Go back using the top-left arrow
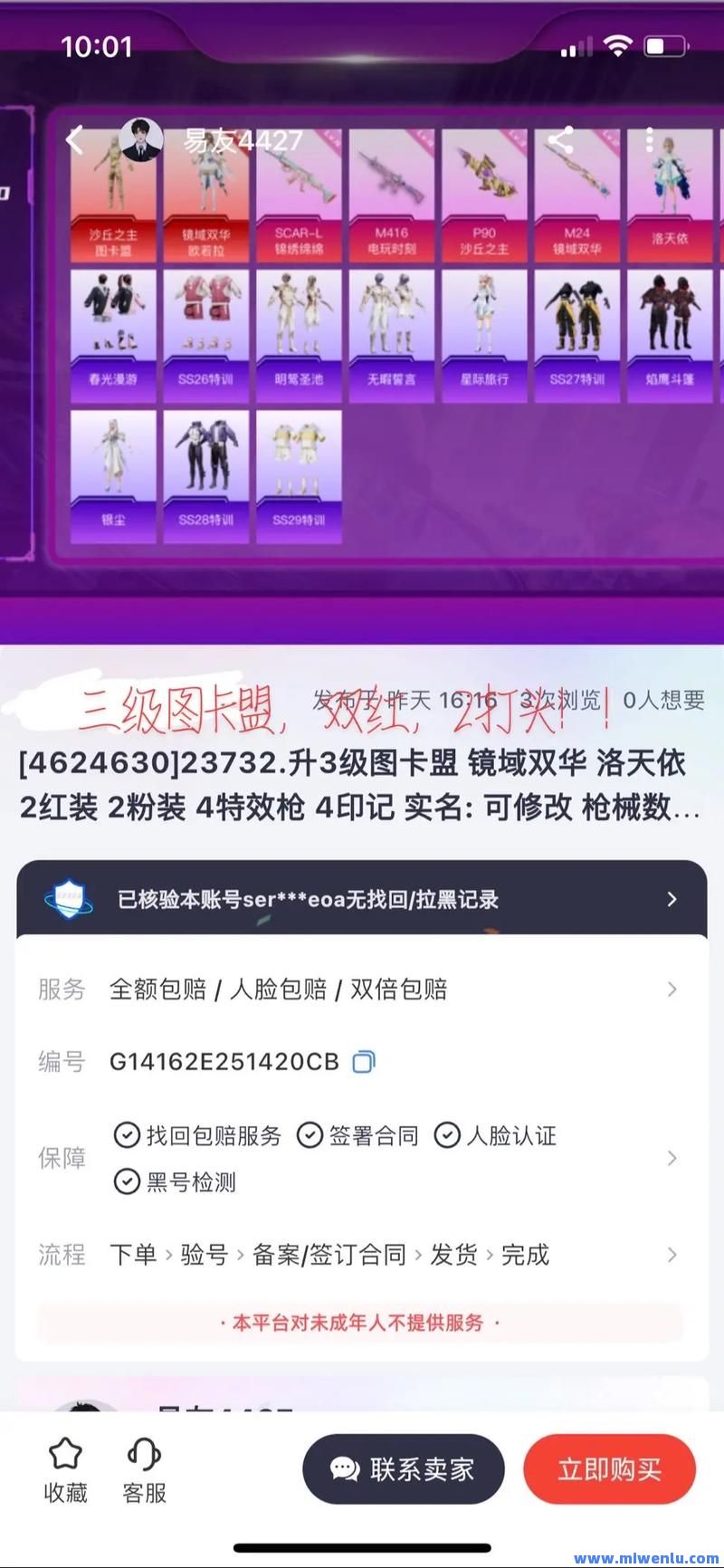This screenshot has width=724, height=1568. click(x=74, y=140)
